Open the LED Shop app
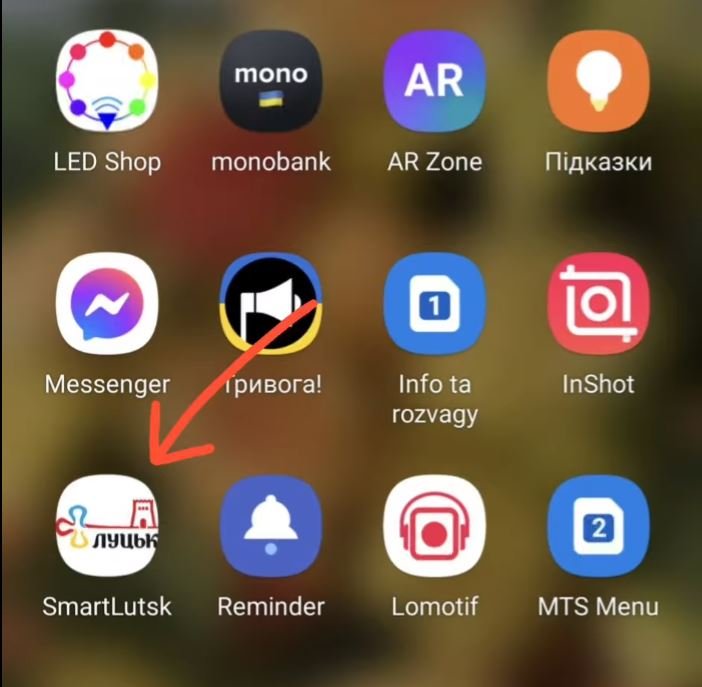The image size is (702, 687). (107, 82)
